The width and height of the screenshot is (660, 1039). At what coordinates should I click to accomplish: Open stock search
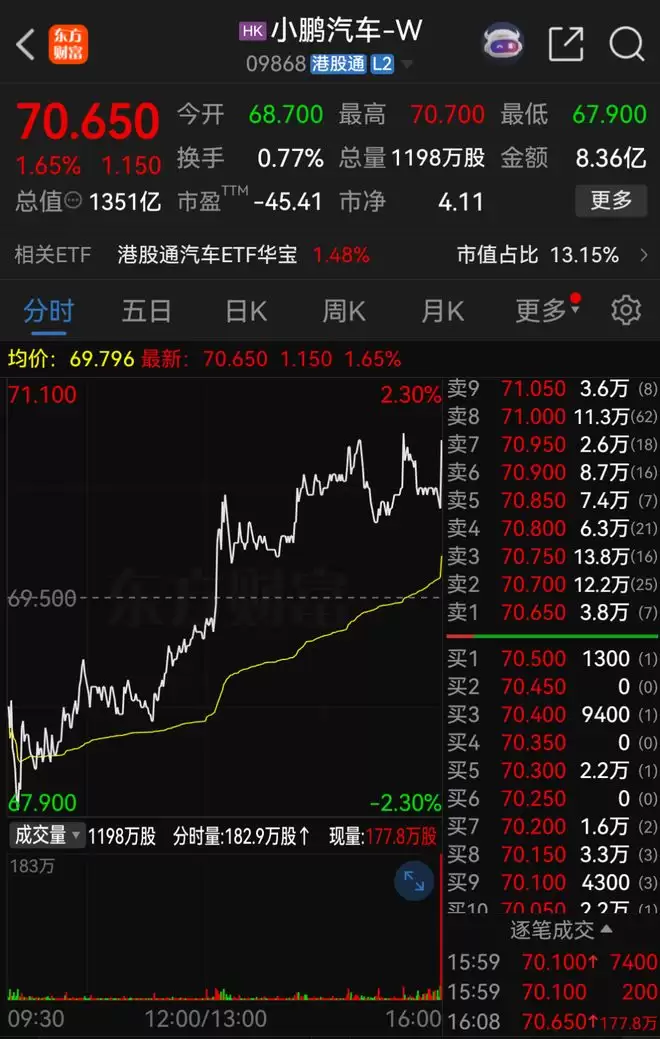pyautogui.click(x=627, y=44)
